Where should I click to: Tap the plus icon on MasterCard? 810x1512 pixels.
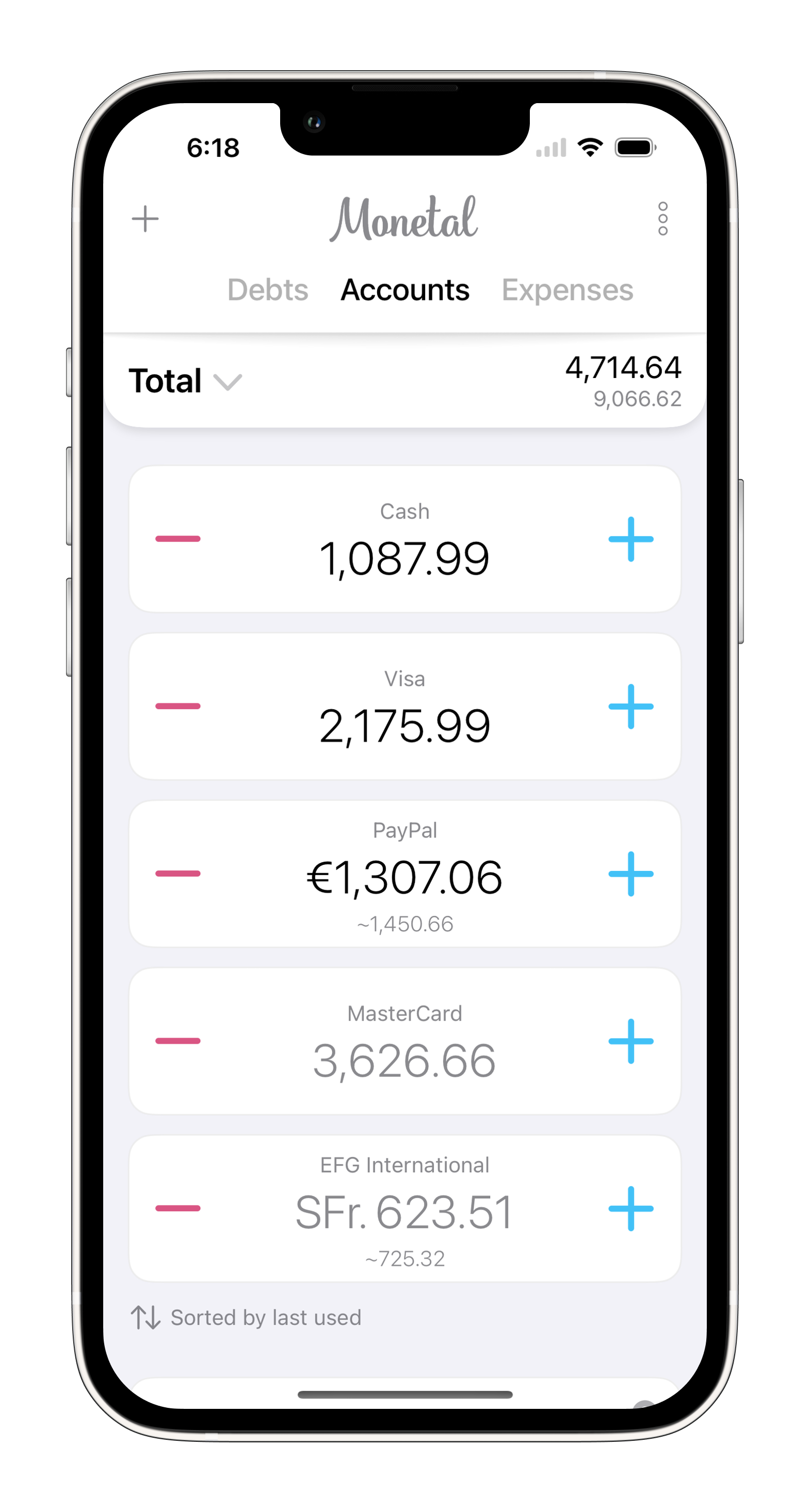pyautogui.click(x=631, y=1041)
